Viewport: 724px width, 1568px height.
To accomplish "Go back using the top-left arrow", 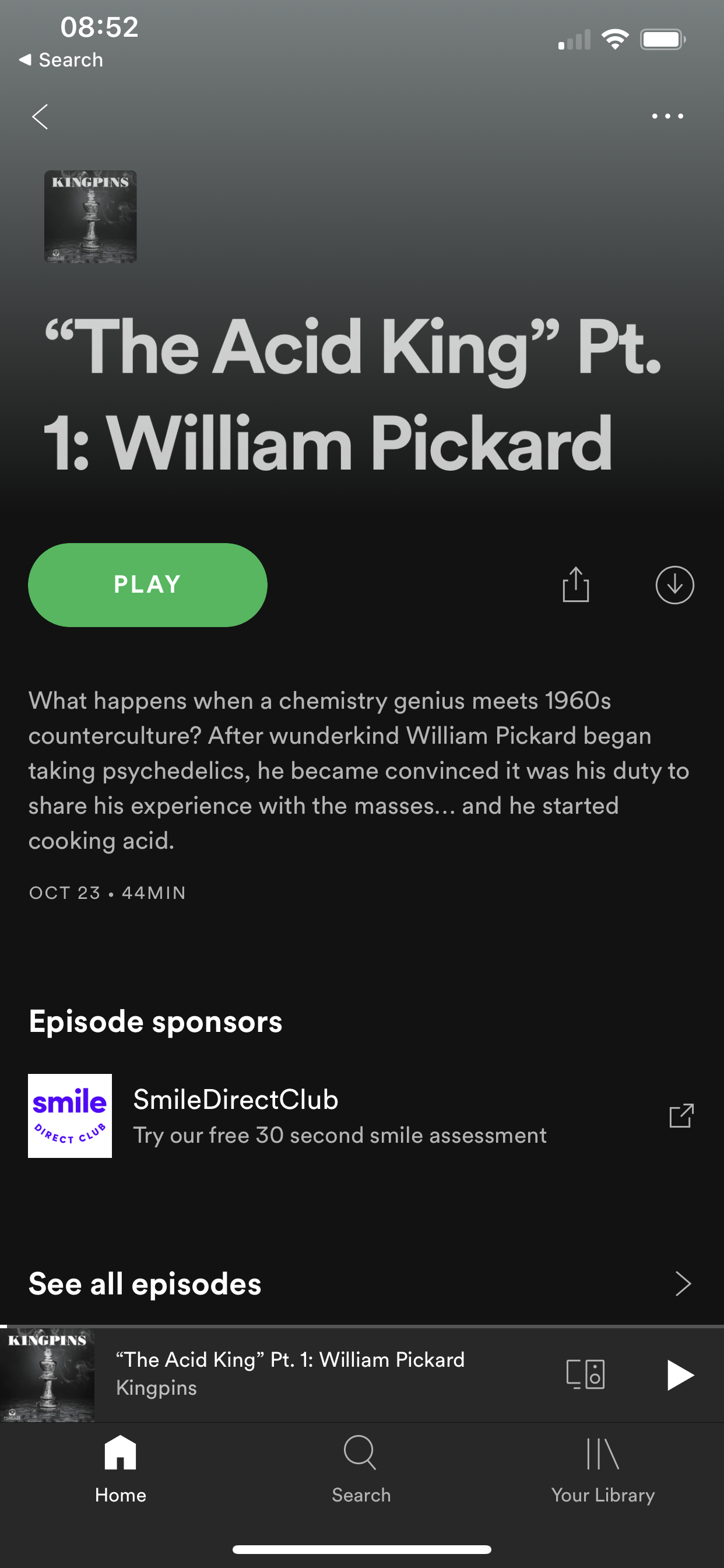I will 40,116.
